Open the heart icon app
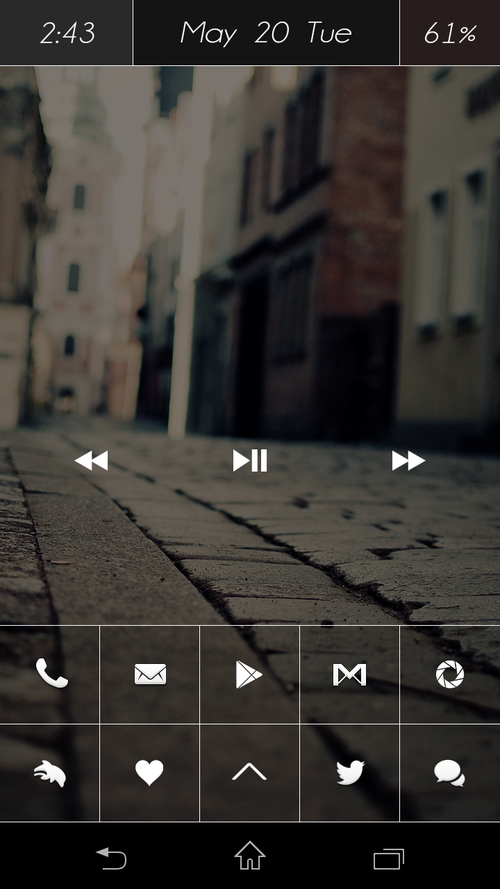The height and width of the screenshot is (889, 500). coord(150,773)
